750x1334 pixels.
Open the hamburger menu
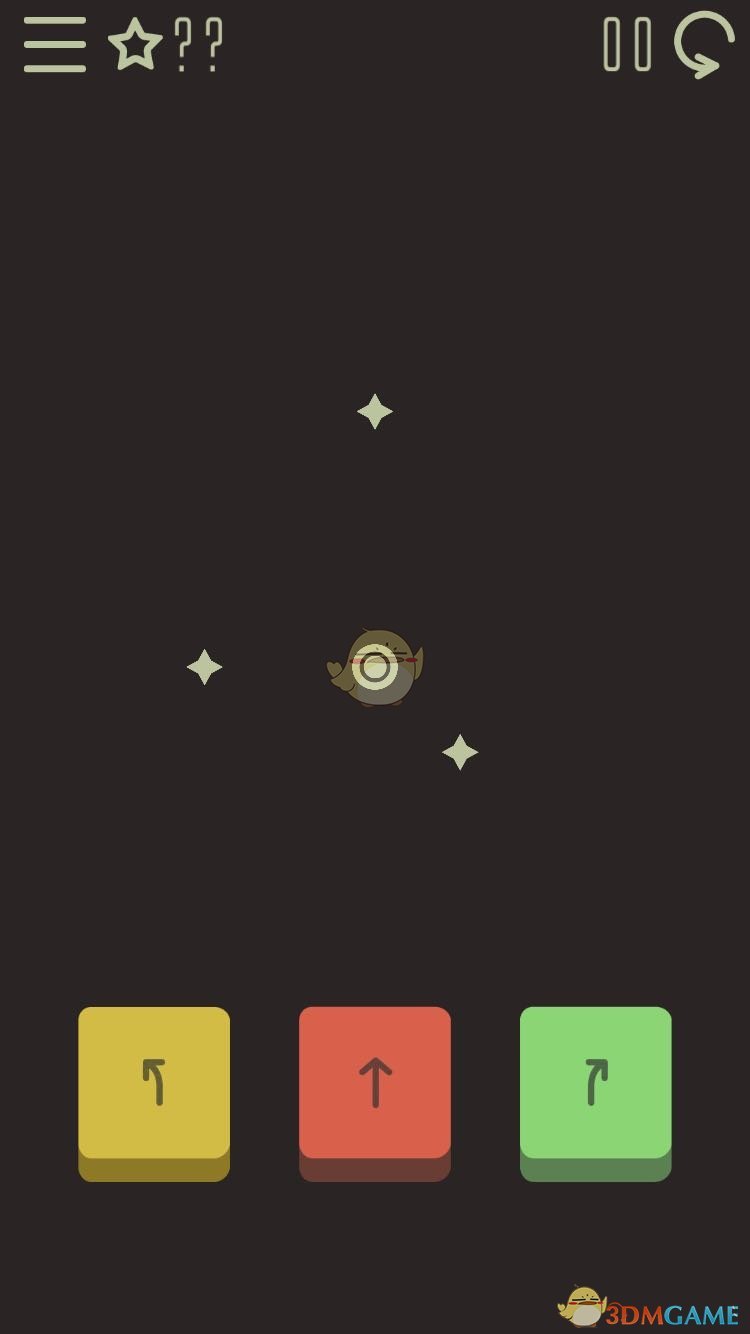[55, 45]
